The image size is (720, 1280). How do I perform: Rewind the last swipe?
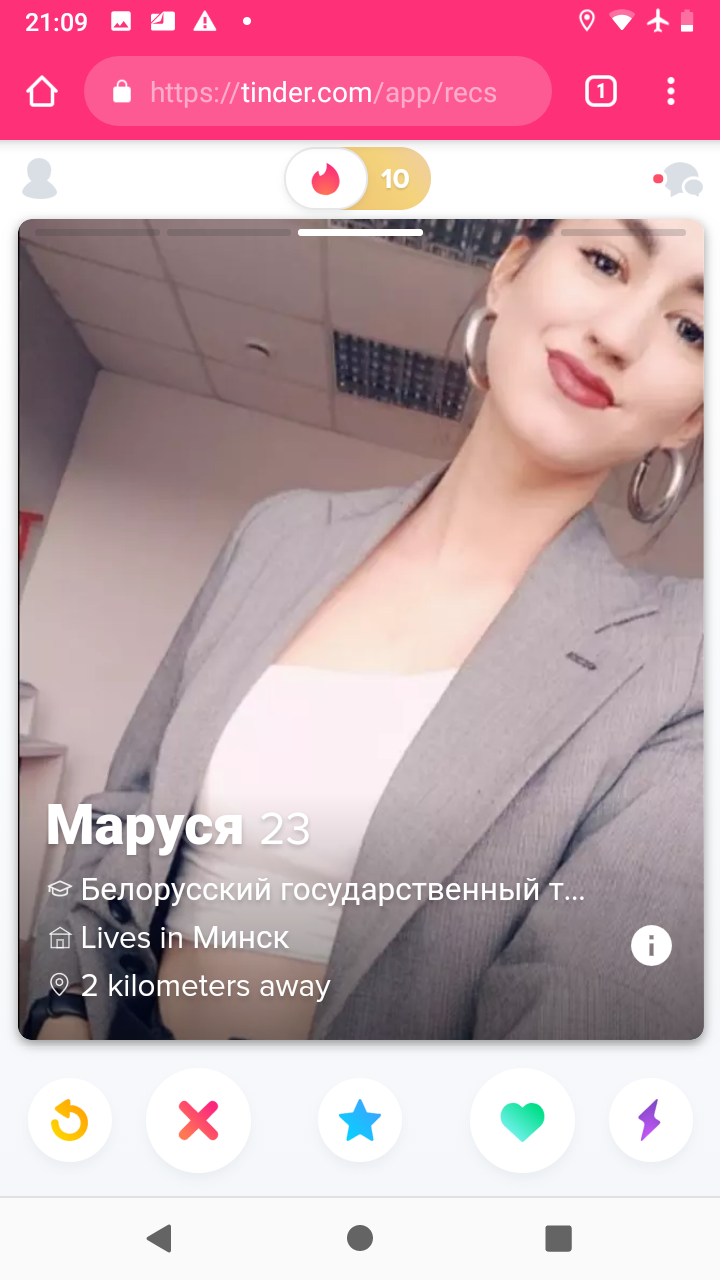[70, 1120]
